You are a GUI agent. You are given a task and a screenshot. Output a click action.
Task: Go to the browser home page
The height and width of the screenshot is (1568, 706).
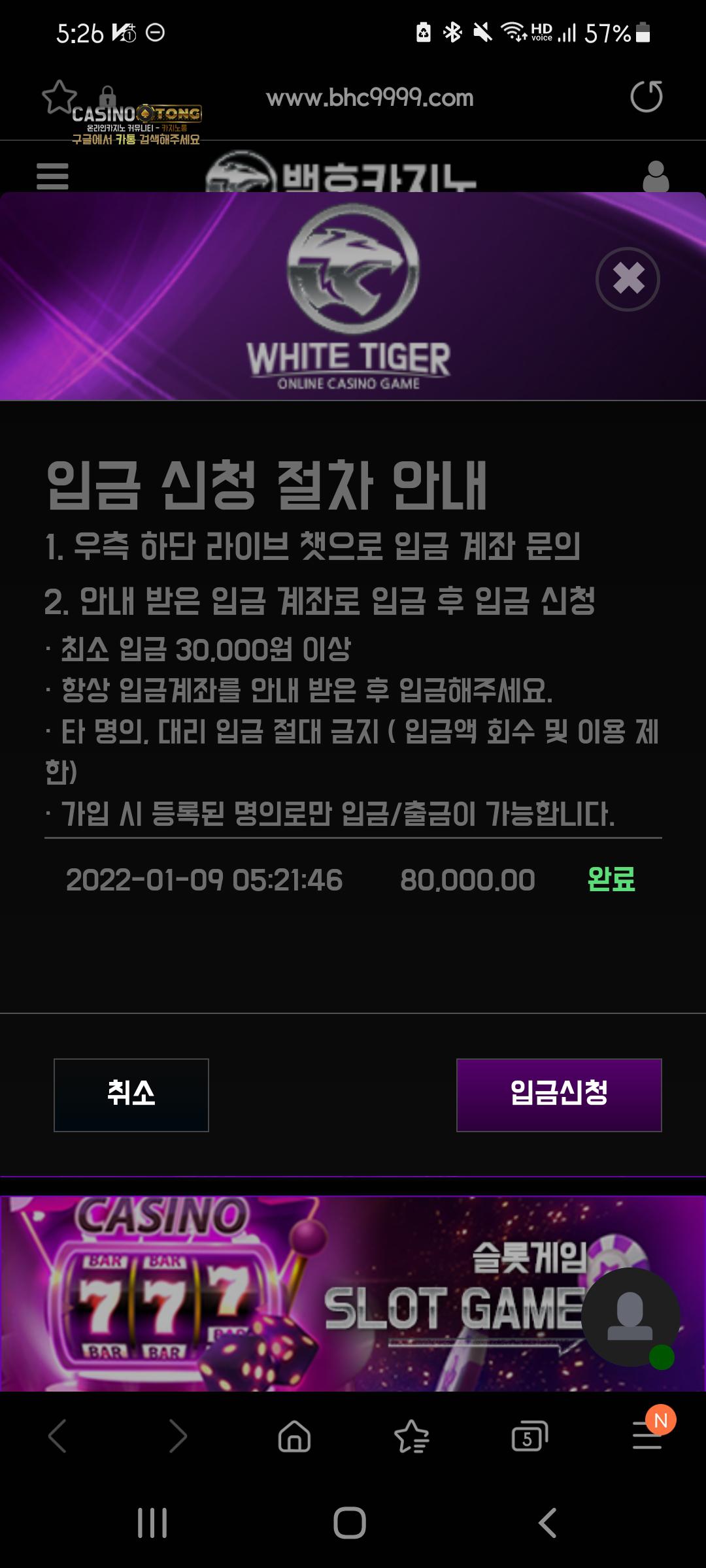click(294, 1437)
